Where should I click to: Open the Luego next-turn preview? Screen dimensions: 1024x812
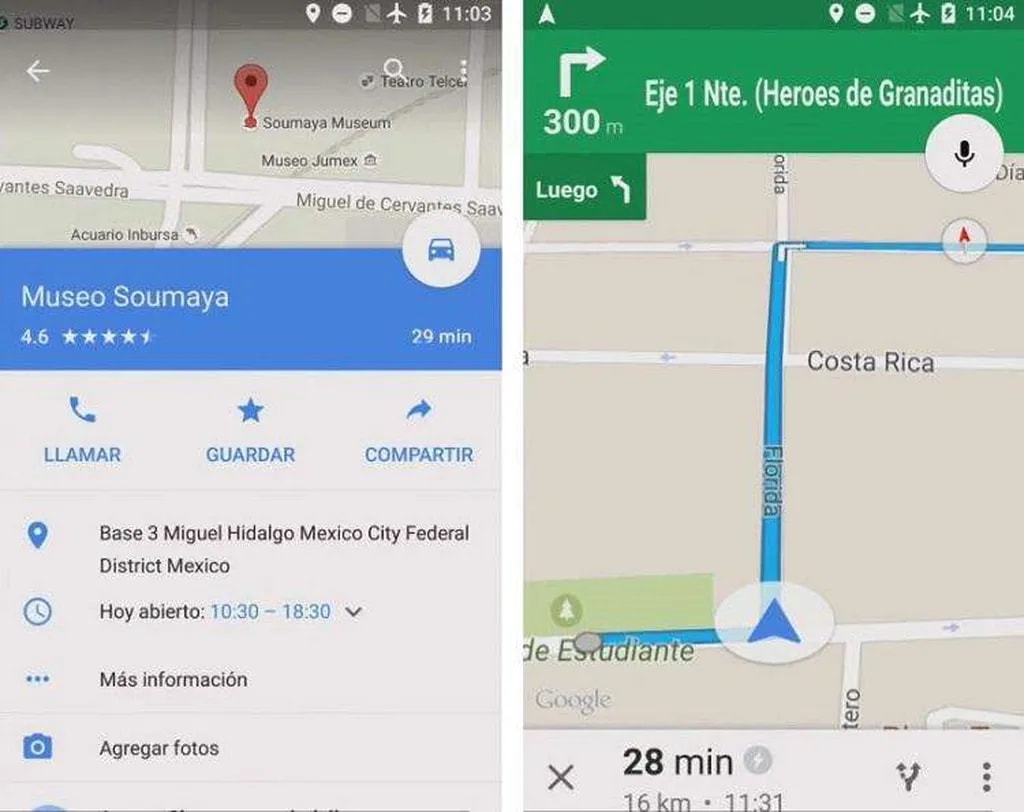pyautogui.click(x=584, y=189)
